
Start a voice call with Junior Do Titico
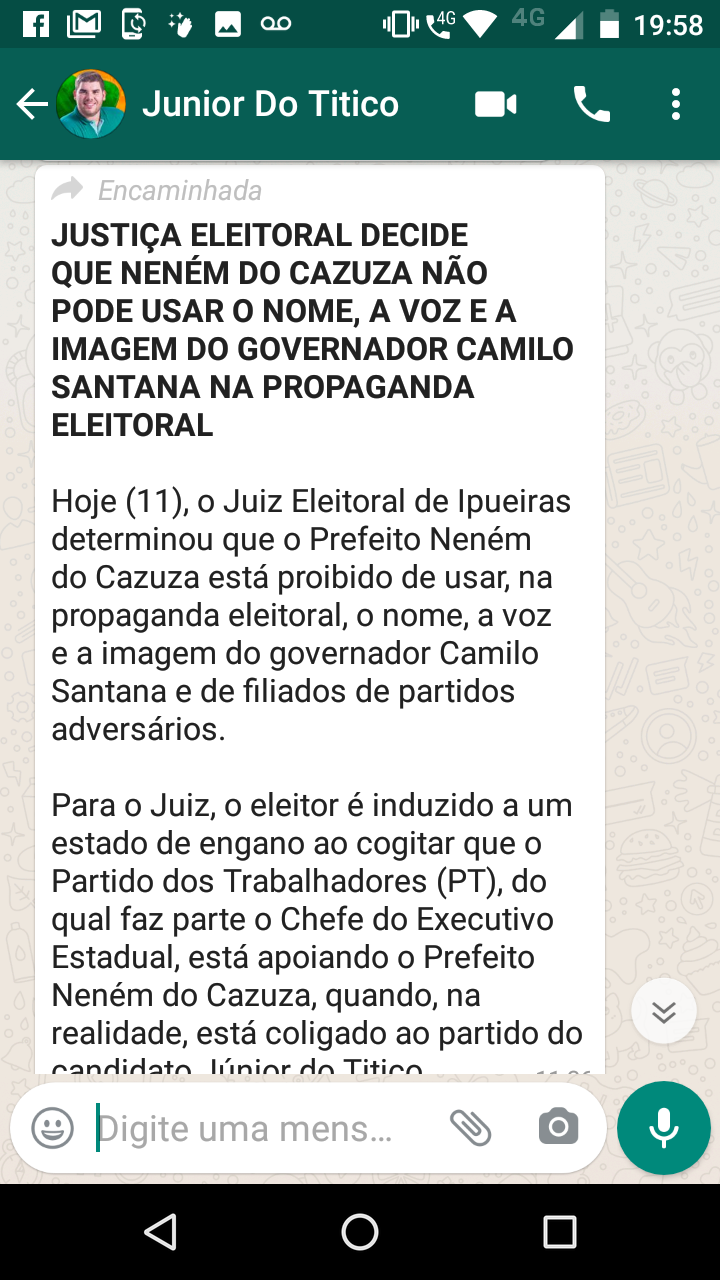pyautogui.click(x=591, y=104)
